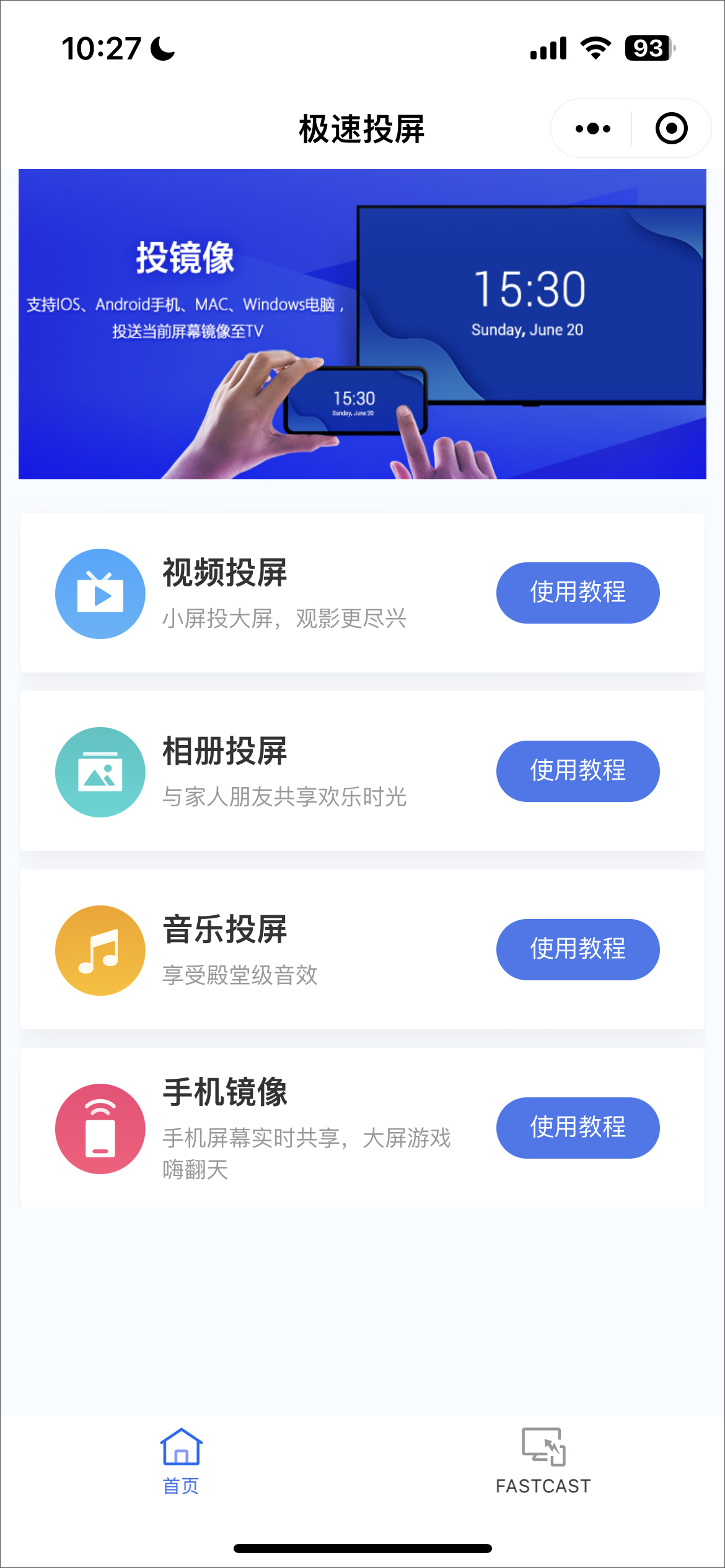Screen dimensions: 725x1568
Task: Open the 投镜像 mirroring banner
Action: [362, 324]
